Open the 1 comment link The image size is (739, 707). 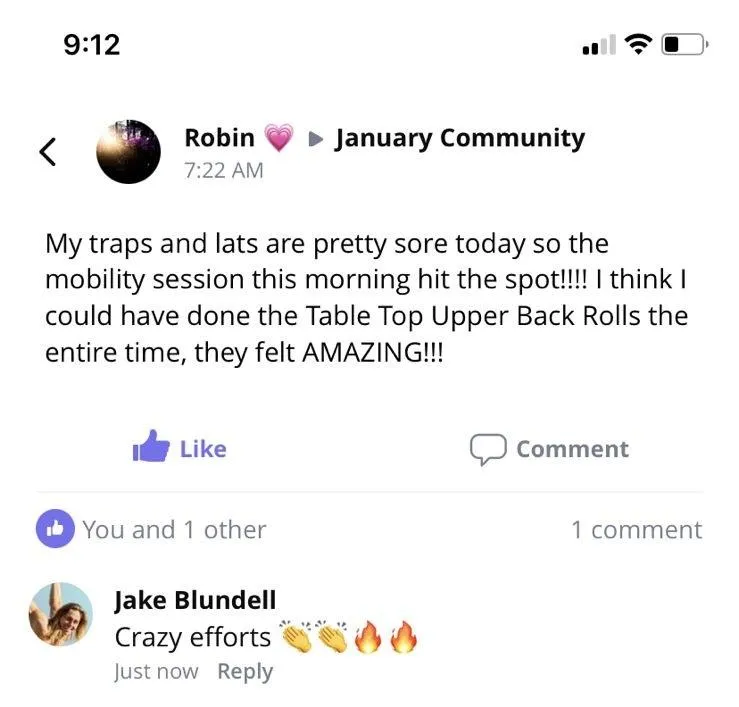(636, 529)
